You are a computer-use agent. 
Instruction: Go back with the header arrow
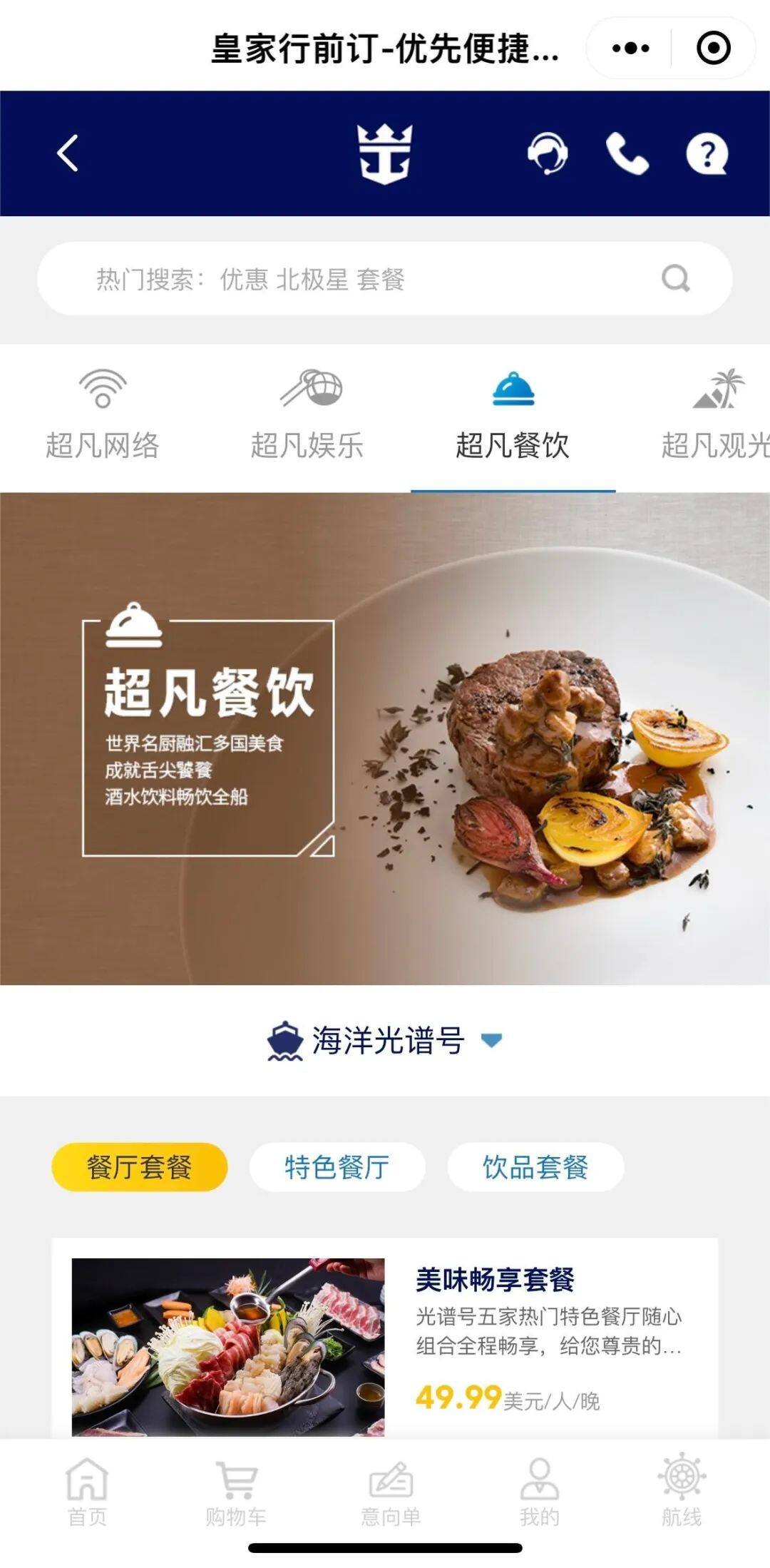pyautogui.click(x=68, y=153)
